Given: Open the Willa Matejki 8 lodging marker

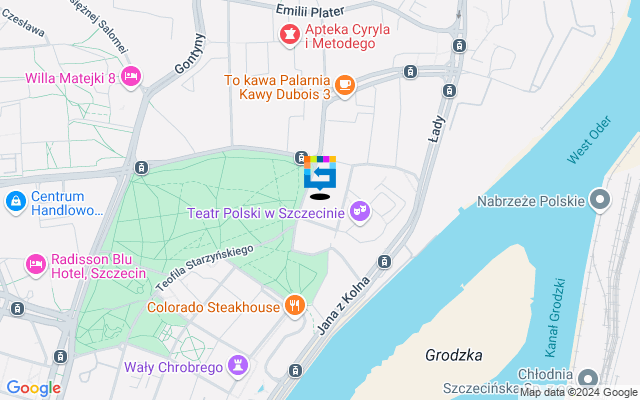Looking at the screenshot, I should pos(133,76).
